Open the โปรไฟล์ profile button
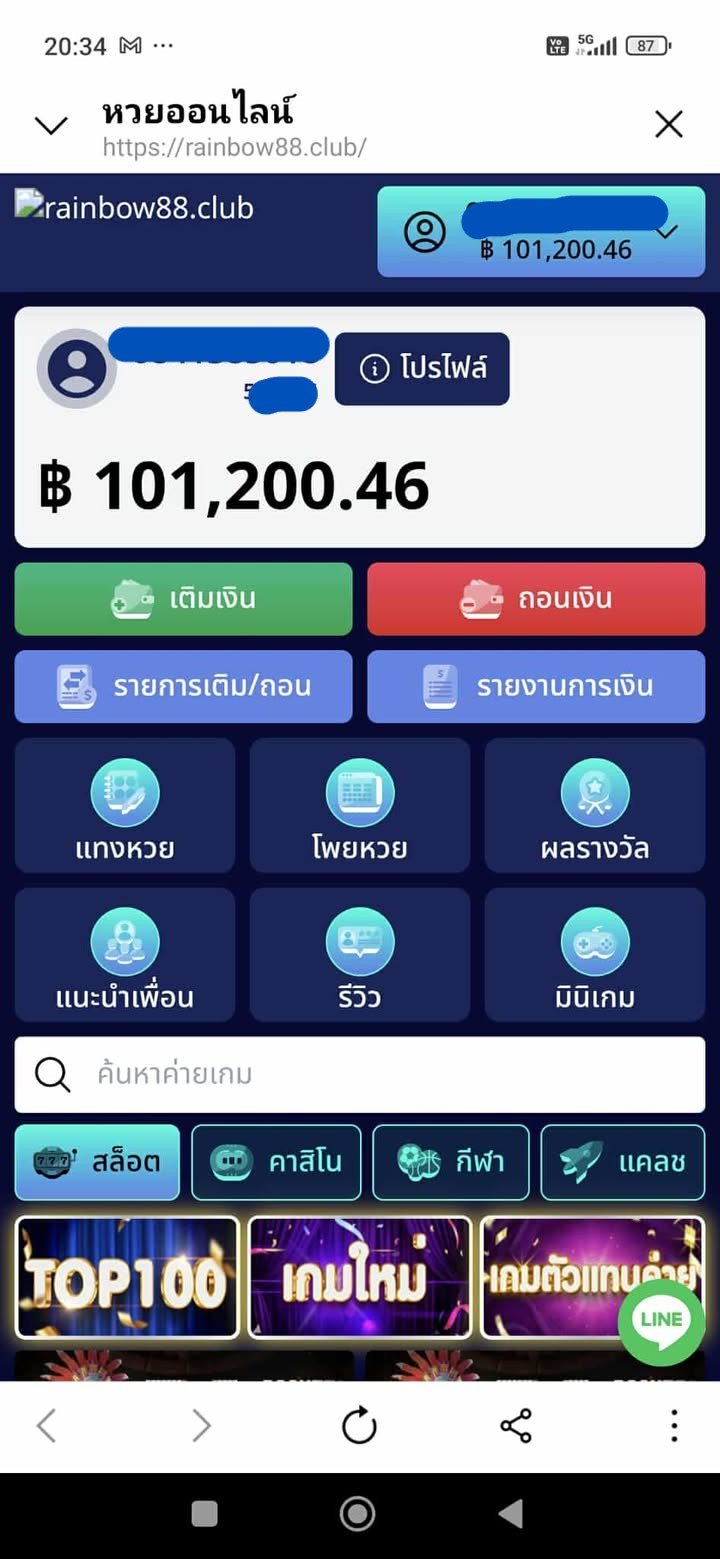 pyautogui.click(x=421, y=369)
